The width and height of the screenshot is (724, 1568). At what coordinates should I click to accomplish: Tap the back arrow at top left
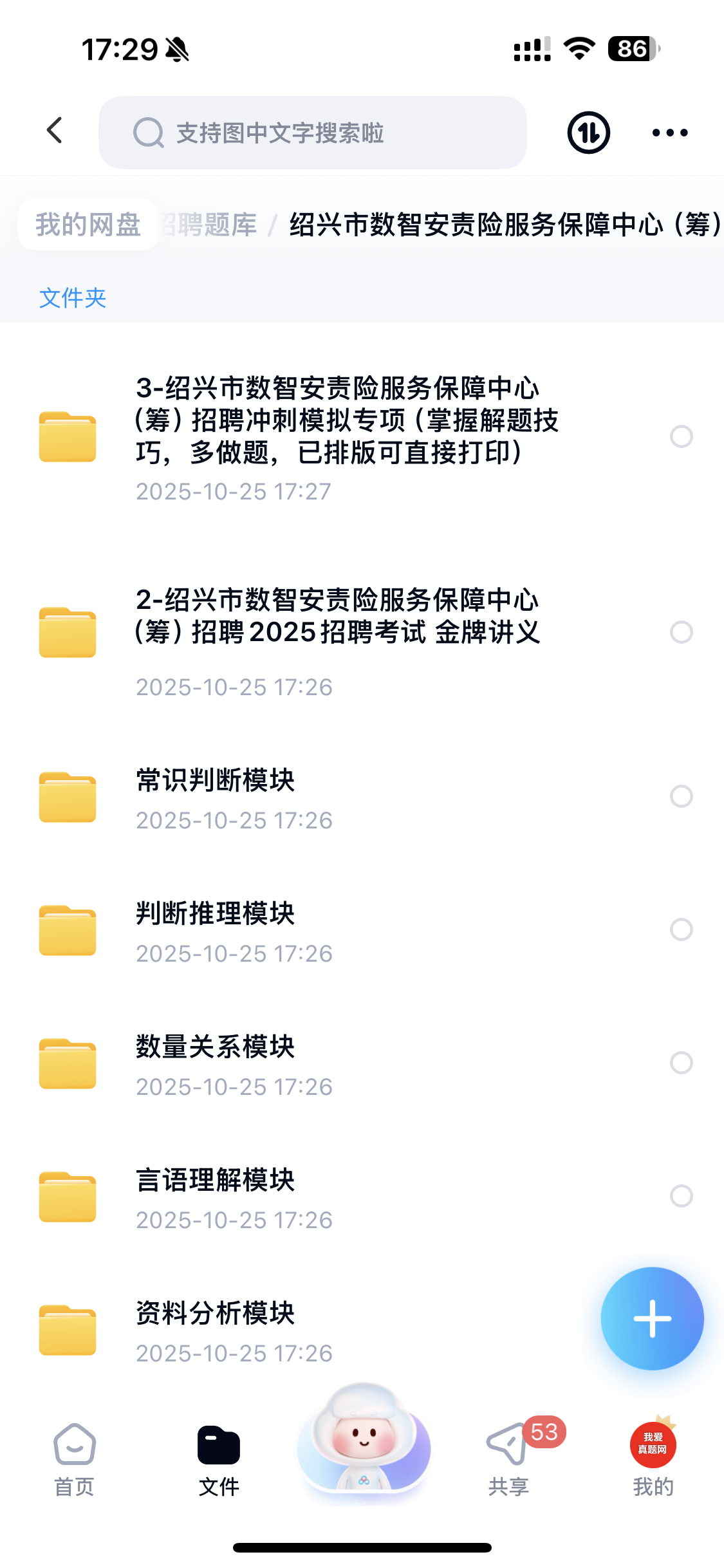55,131
